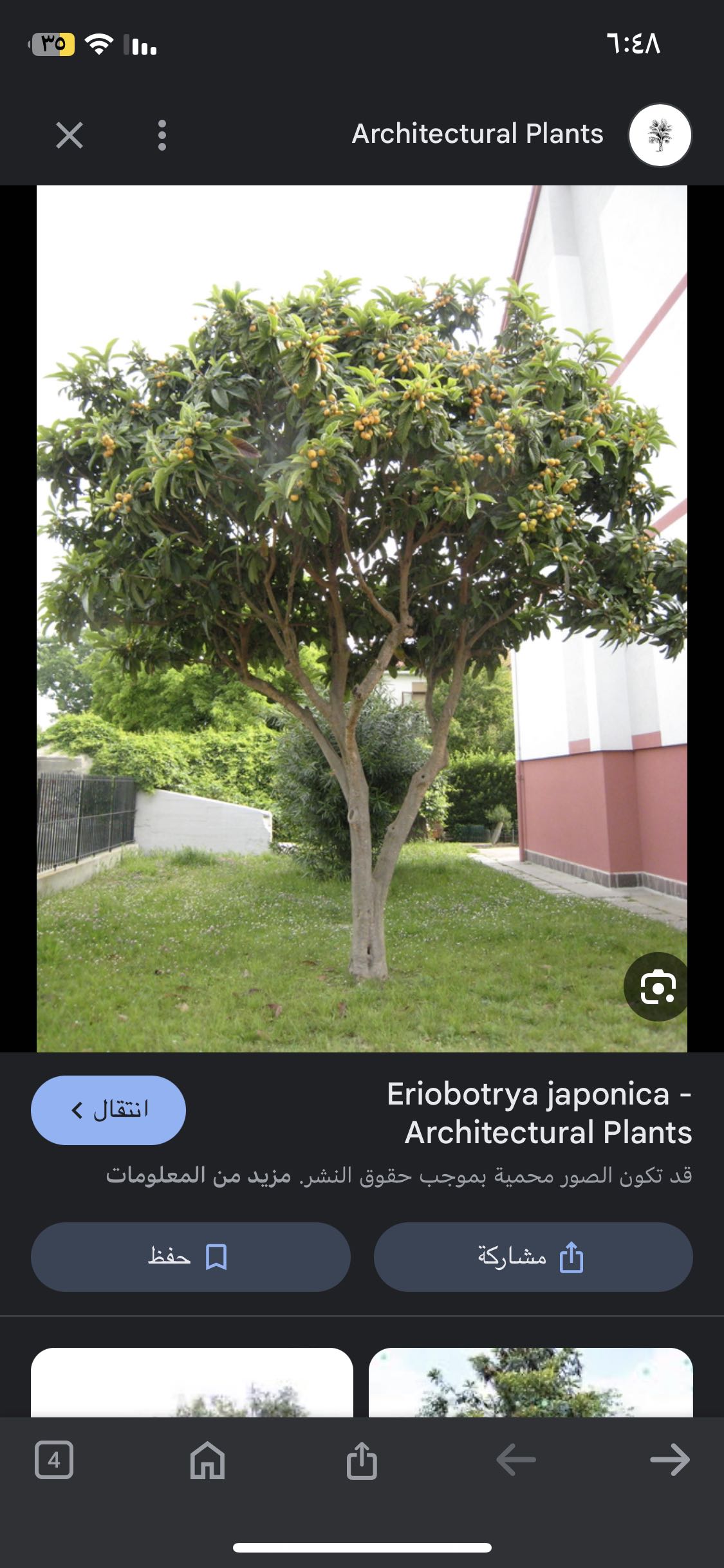Close the image viewer
The width and height of the screenshot is (724, 1568).
click(70, 136)
